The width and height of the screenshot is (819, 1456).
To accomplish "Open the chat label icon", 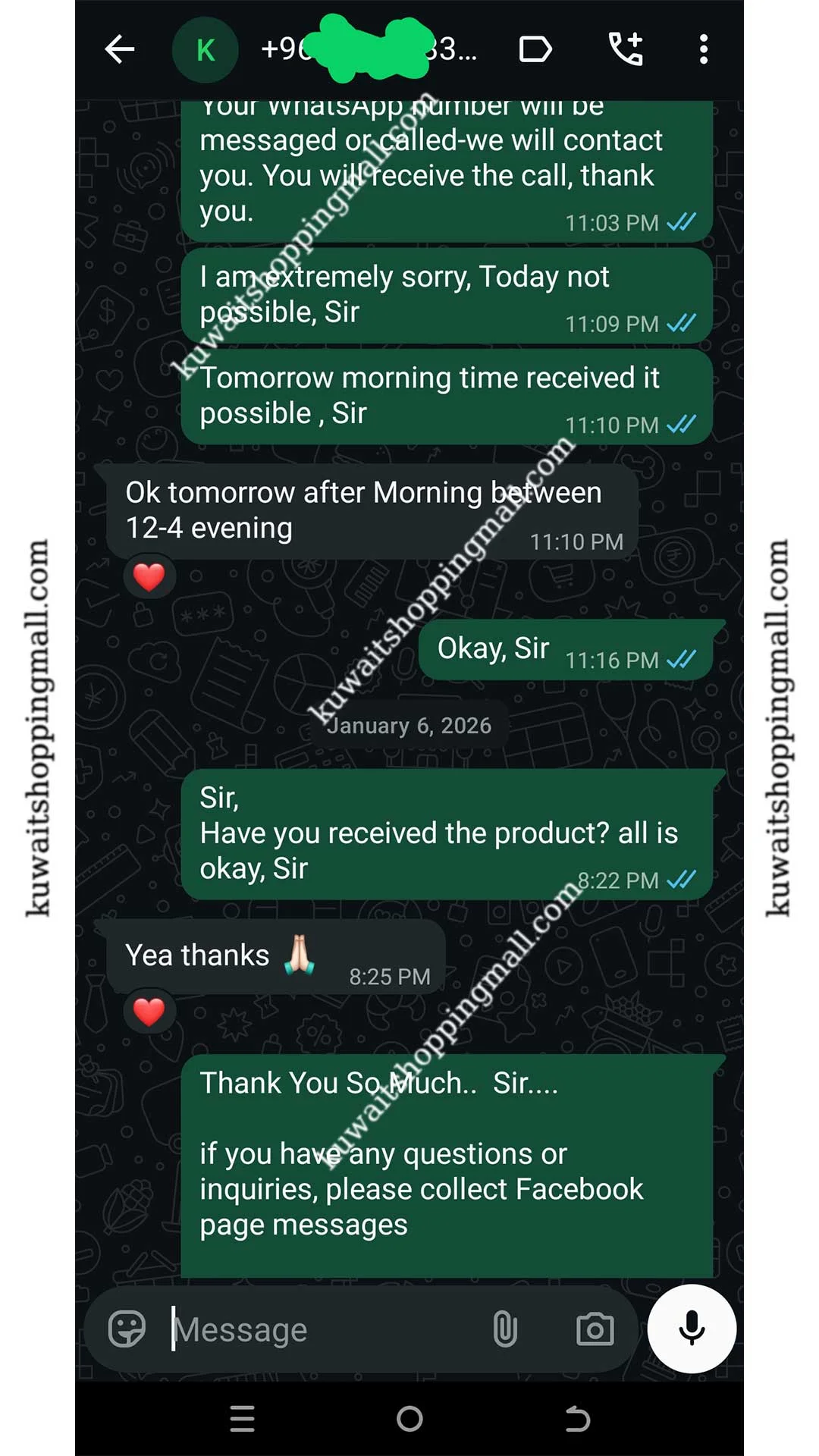I will (x=535, y=50).
